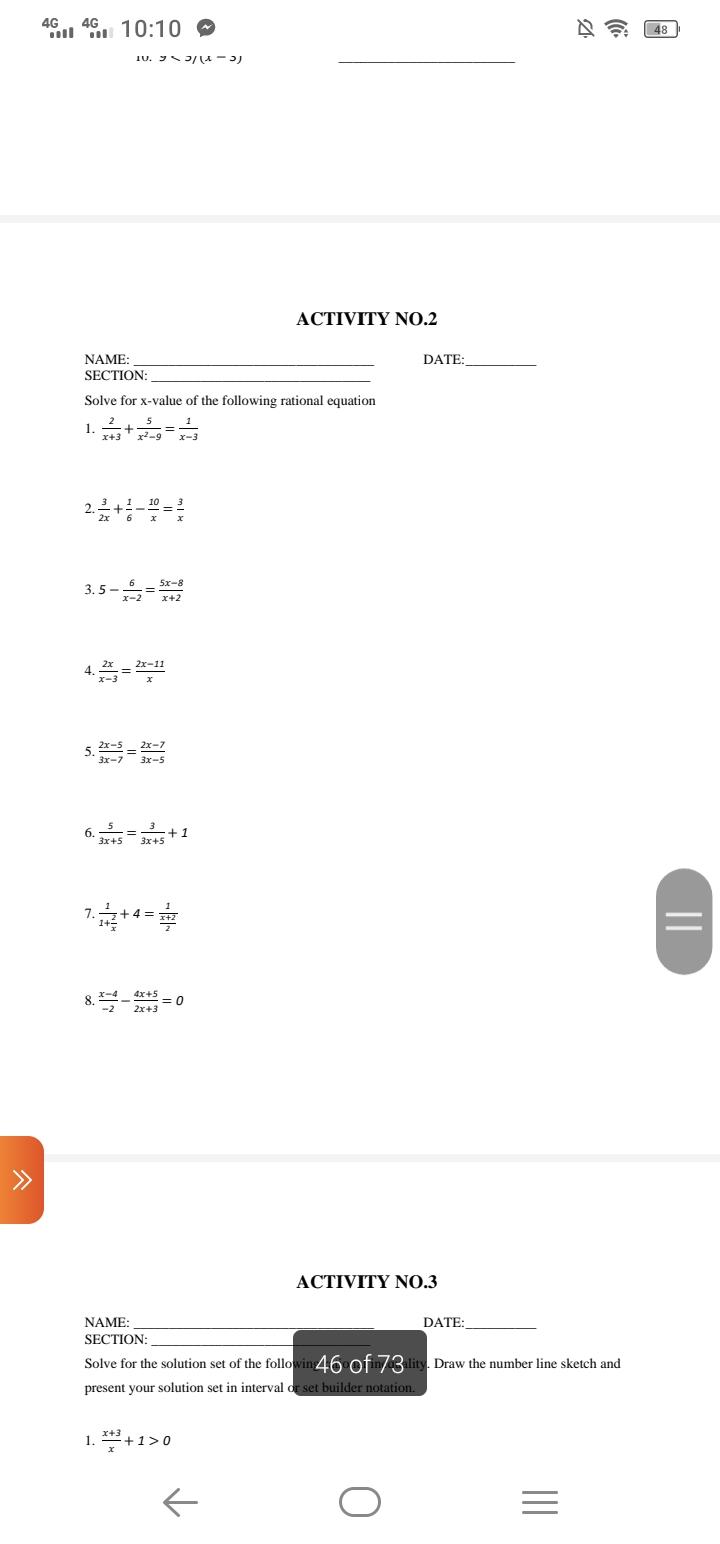Tap the time 10:10 in status bar

pyautogui.click(x=150, y=29)
